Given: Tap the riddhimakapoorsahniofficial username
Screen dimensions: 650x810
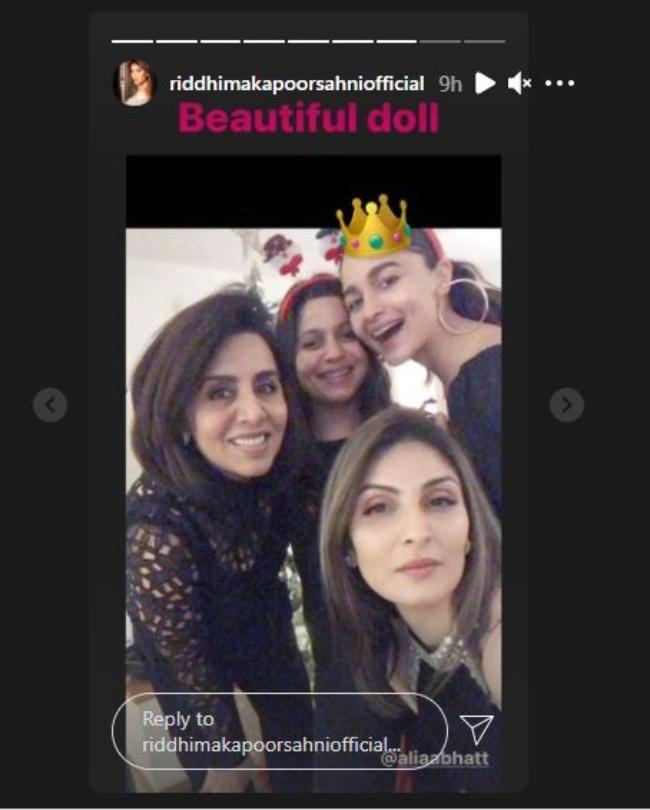Looking at the screenshot, I should [297, 83].
